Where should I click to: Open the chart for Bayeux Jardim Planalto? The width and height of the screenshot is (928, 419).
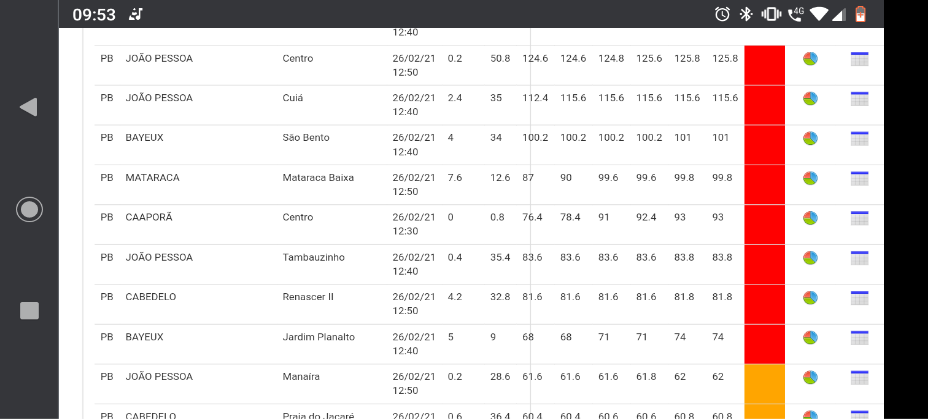coord(810,338)
